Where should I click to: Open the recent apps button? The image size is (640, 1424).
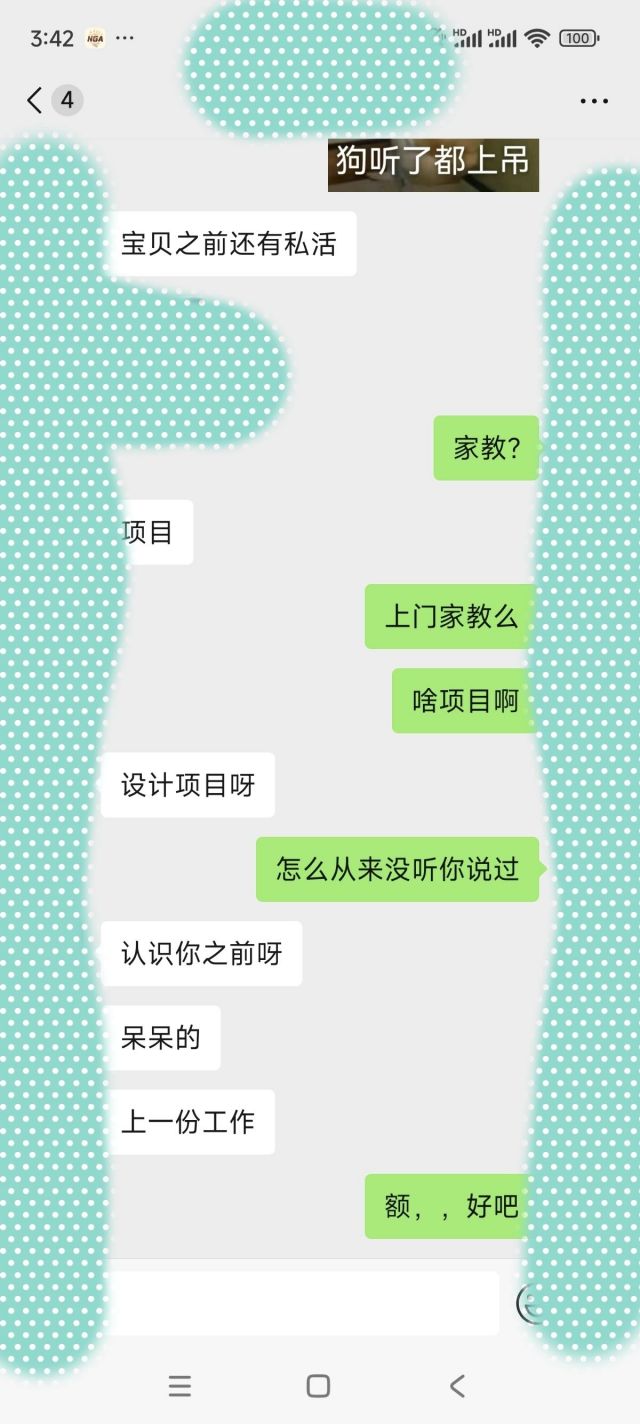click(x=180, y=1386)
